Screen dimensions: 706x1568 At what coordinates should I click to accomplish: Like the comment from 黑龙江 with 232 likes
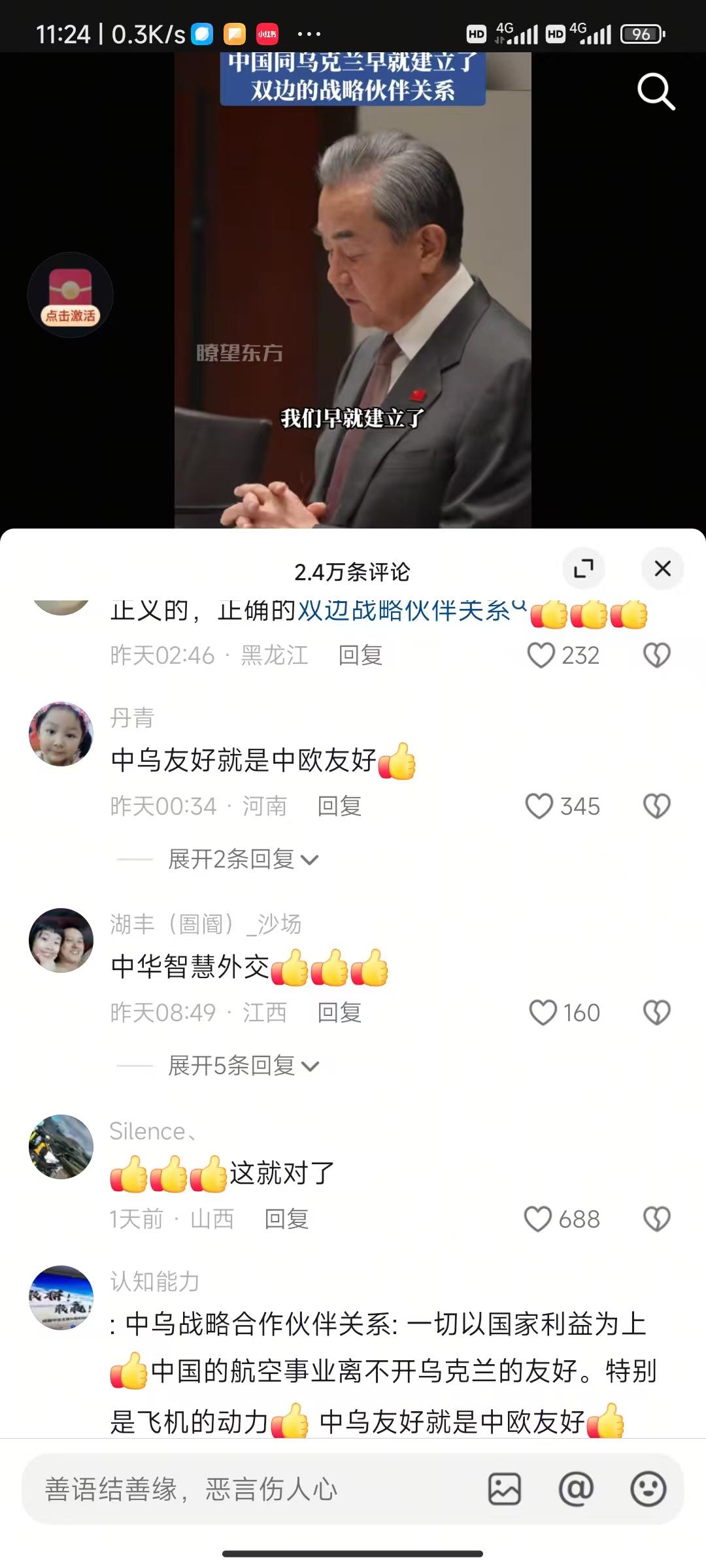[x=541, y=655]
